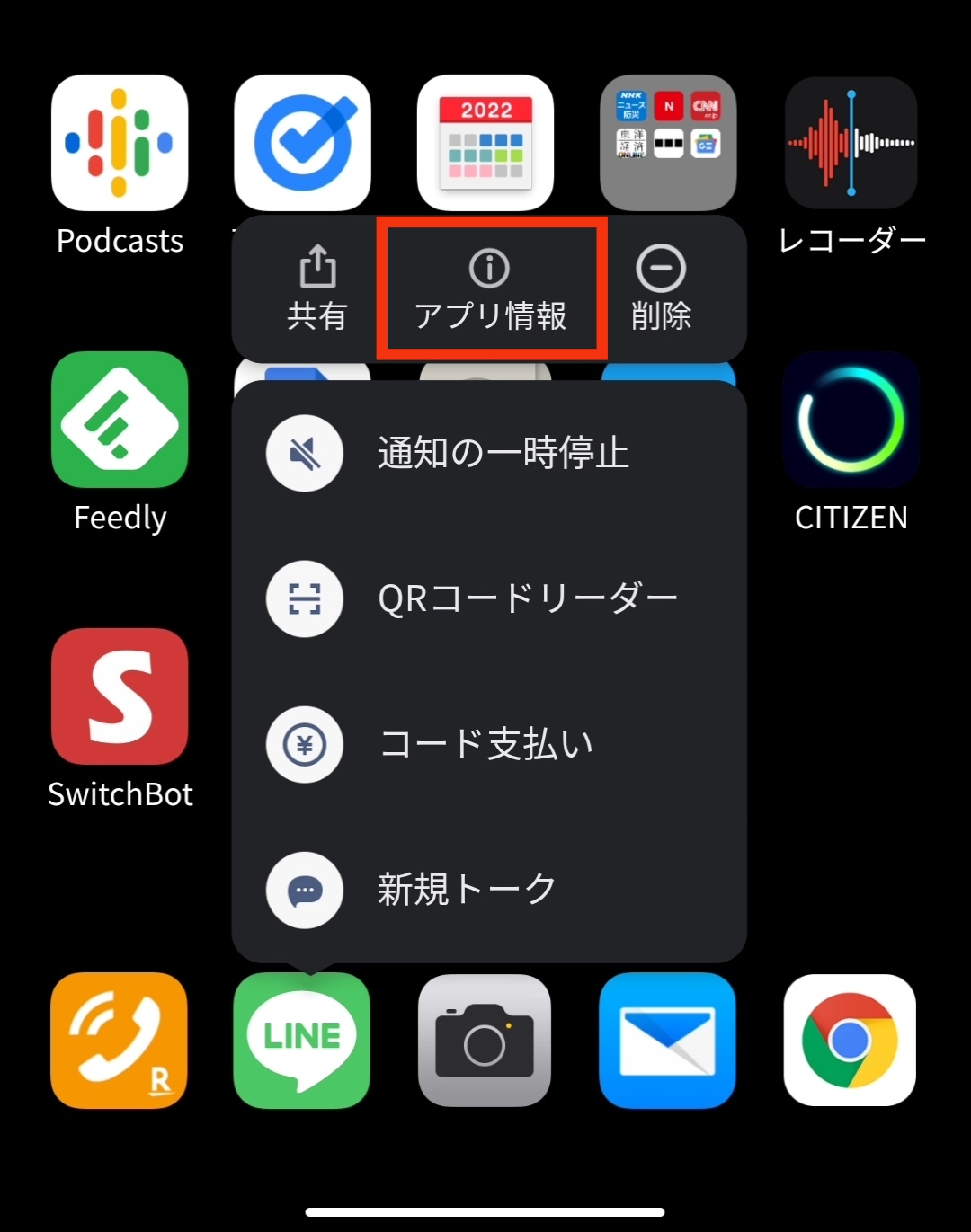Open the Feedly app
971x1232 pixels.
pos(120,420)
